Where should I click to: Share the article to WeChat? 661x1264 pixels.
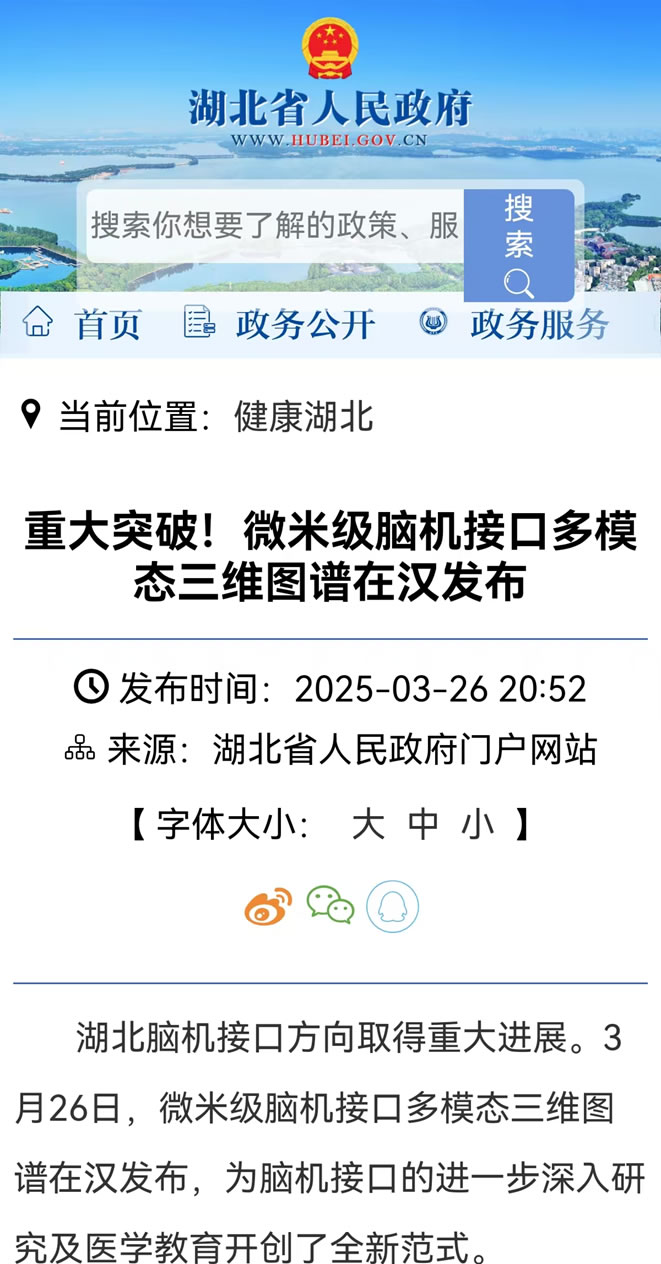(330, 906)
